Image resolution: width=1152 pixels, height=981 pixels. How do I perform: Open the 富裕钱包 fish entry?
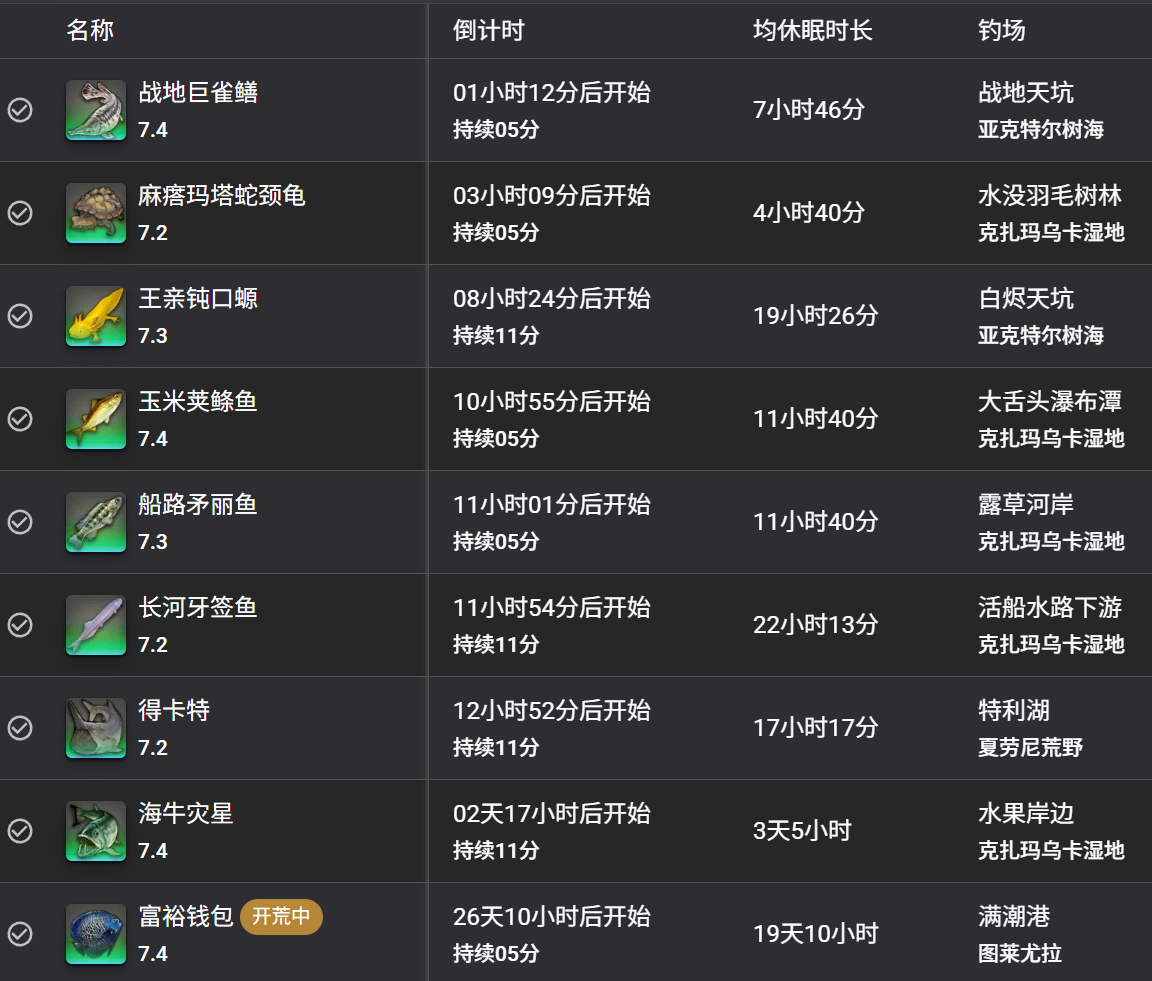point(186,917)
